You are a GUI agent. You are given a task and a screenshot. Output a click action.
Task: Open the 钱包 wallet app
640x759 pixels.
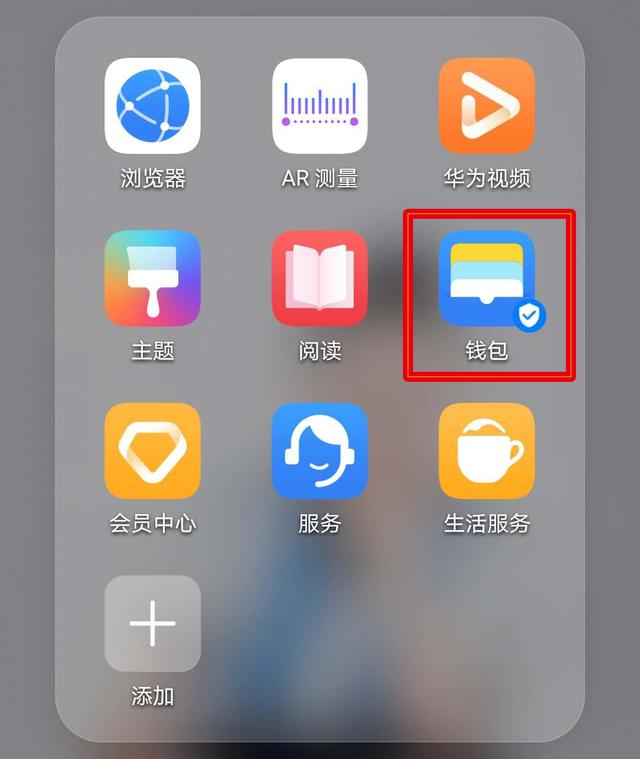click(487, 278)
